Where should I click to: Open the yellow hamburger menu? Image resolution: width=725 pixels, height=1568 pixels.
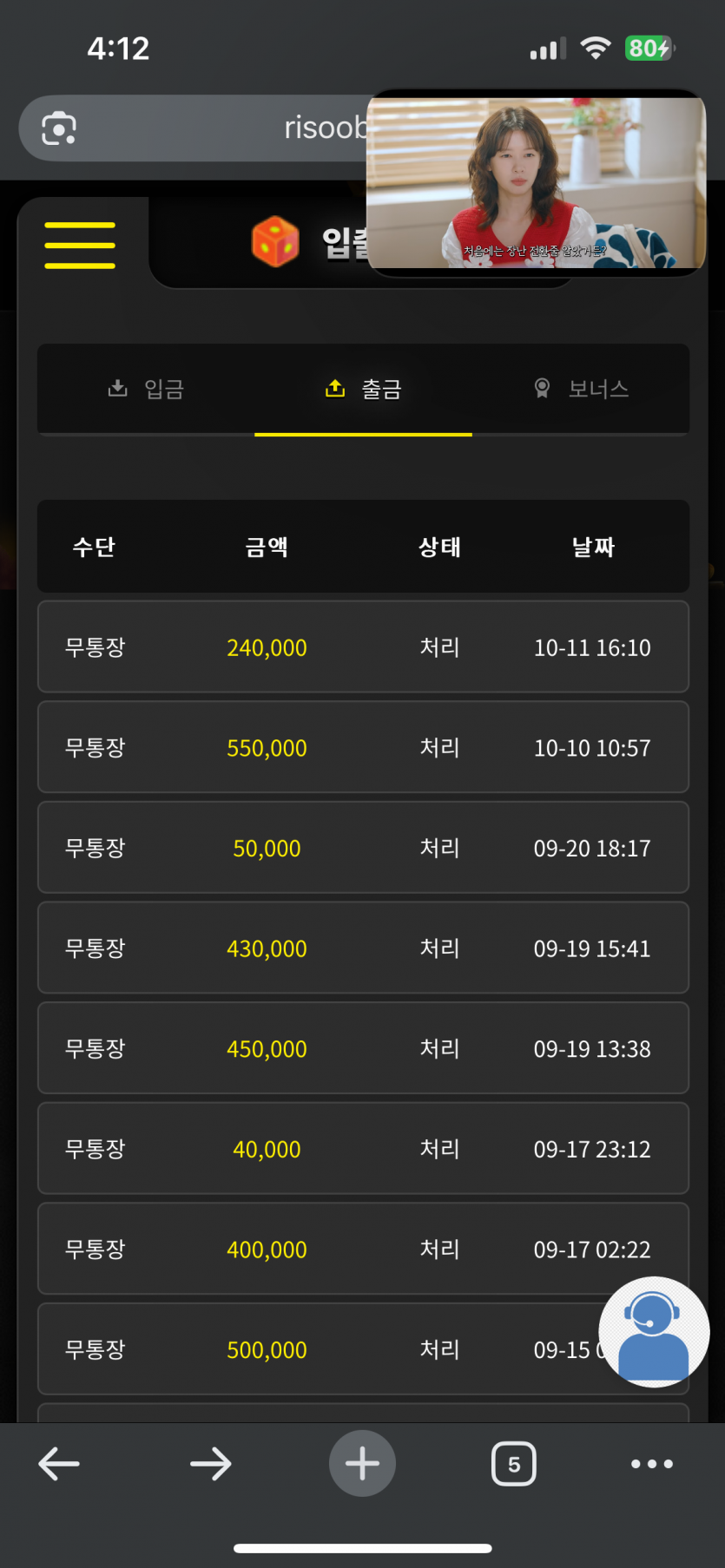[80, 245]
